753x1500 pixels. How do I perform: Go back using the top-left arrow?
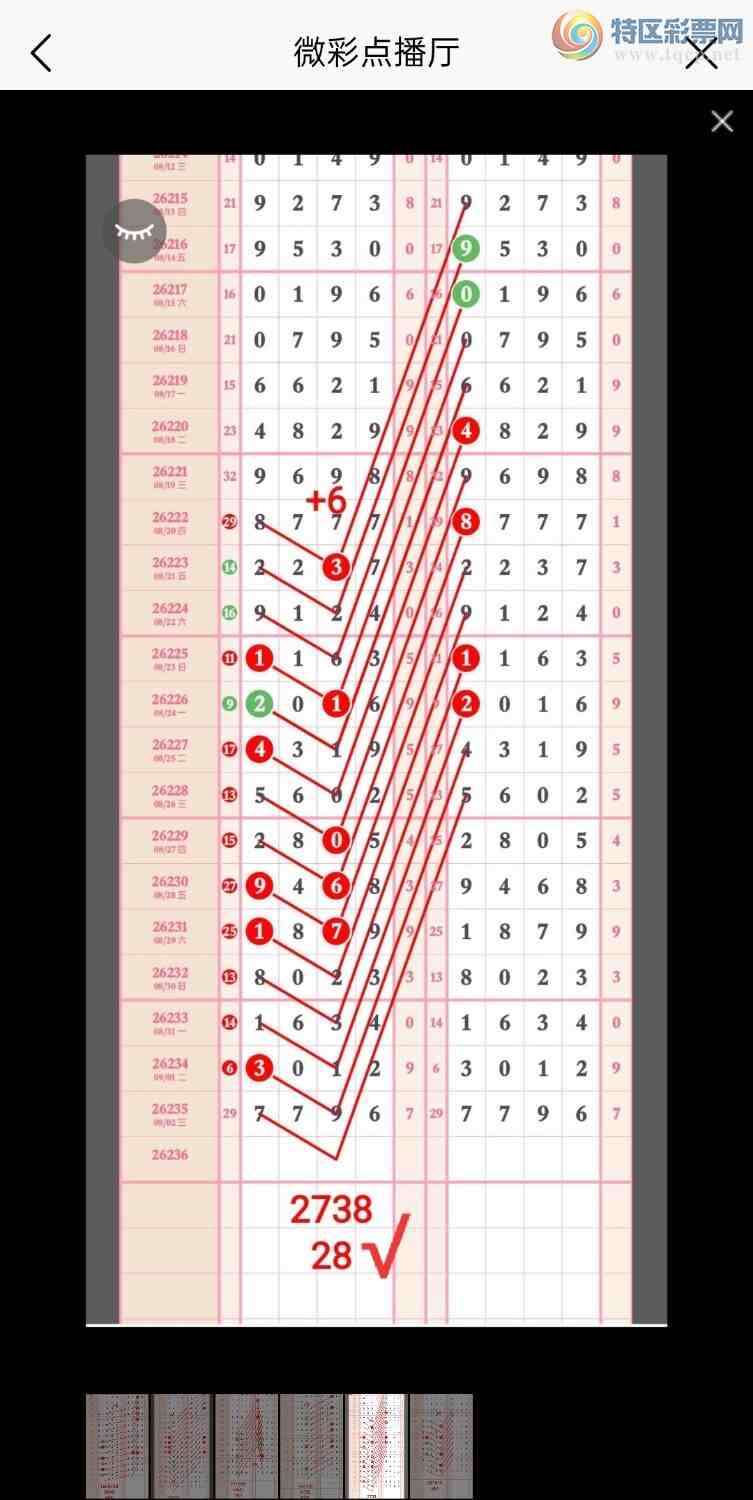pos(41,53)
